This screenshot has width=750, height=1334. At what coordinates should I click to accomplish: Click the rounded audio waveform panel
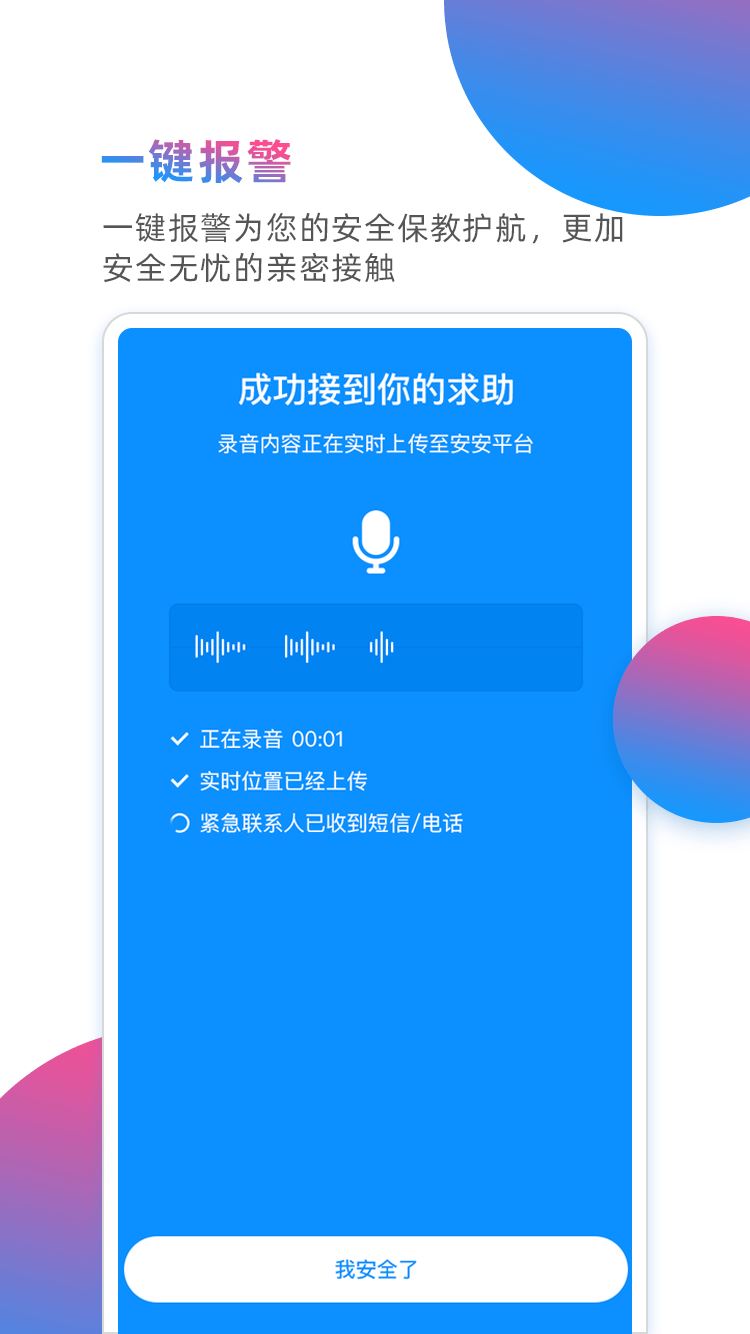[x=375, y=647]
